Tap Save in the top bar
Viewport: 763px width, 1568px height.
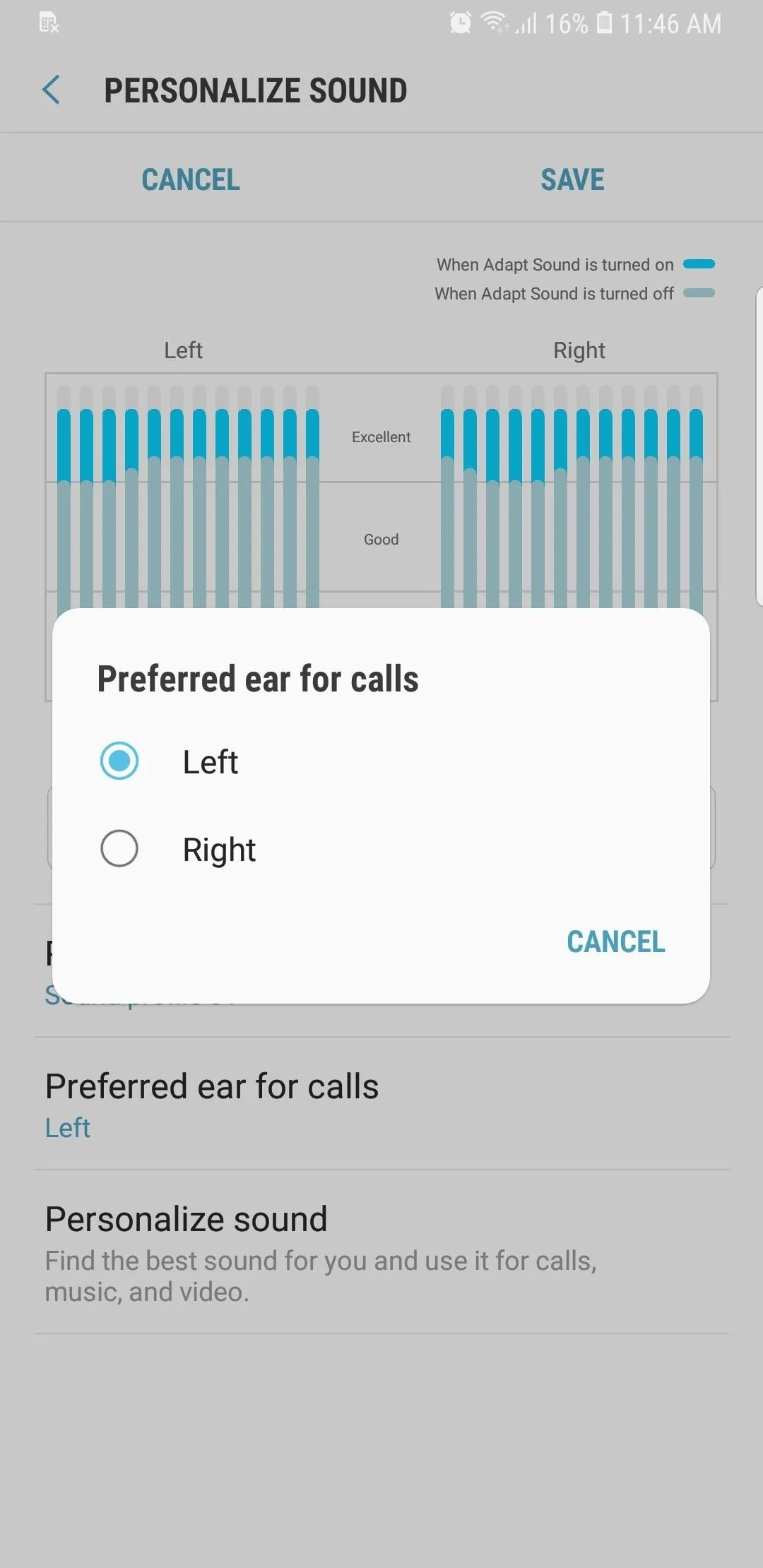572,179
